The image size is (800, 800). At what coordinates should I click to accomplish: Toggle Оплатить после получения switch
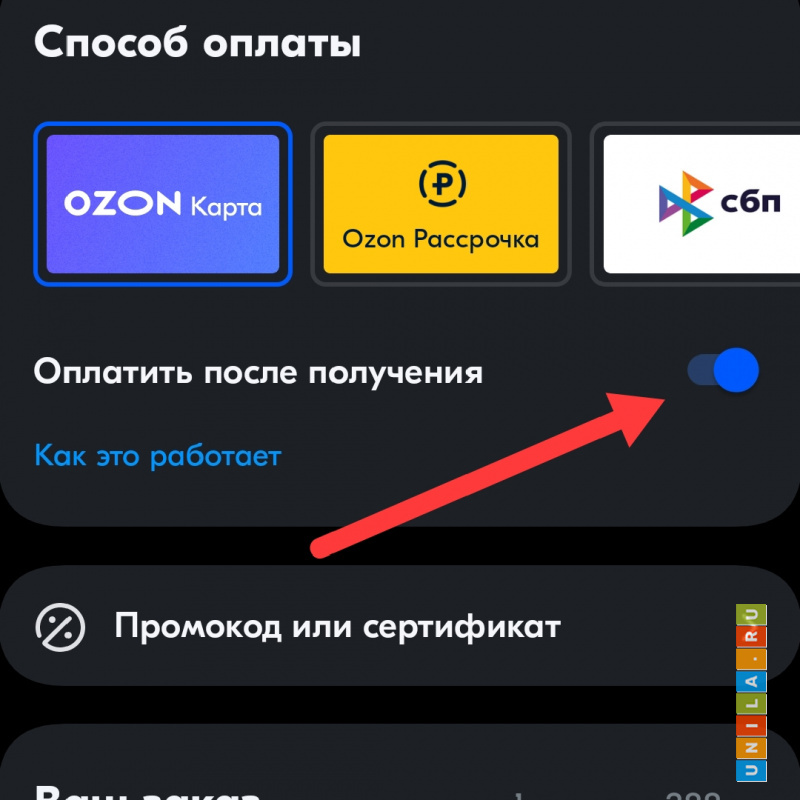tap(723, 372)
